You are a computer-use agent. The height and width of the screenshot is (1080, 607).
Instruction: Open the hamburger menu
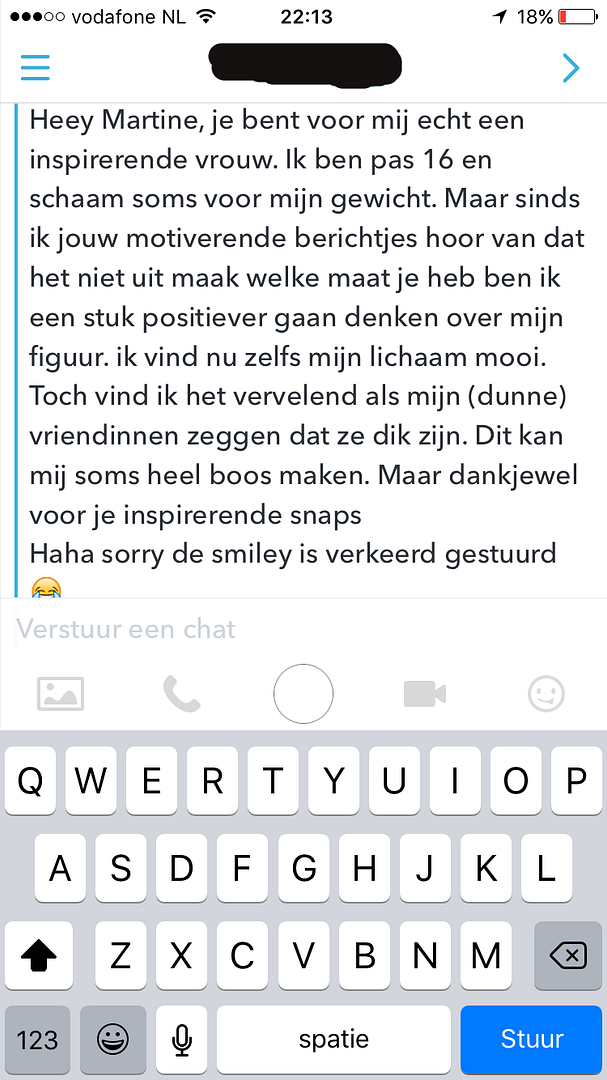[x=36, y=66]
